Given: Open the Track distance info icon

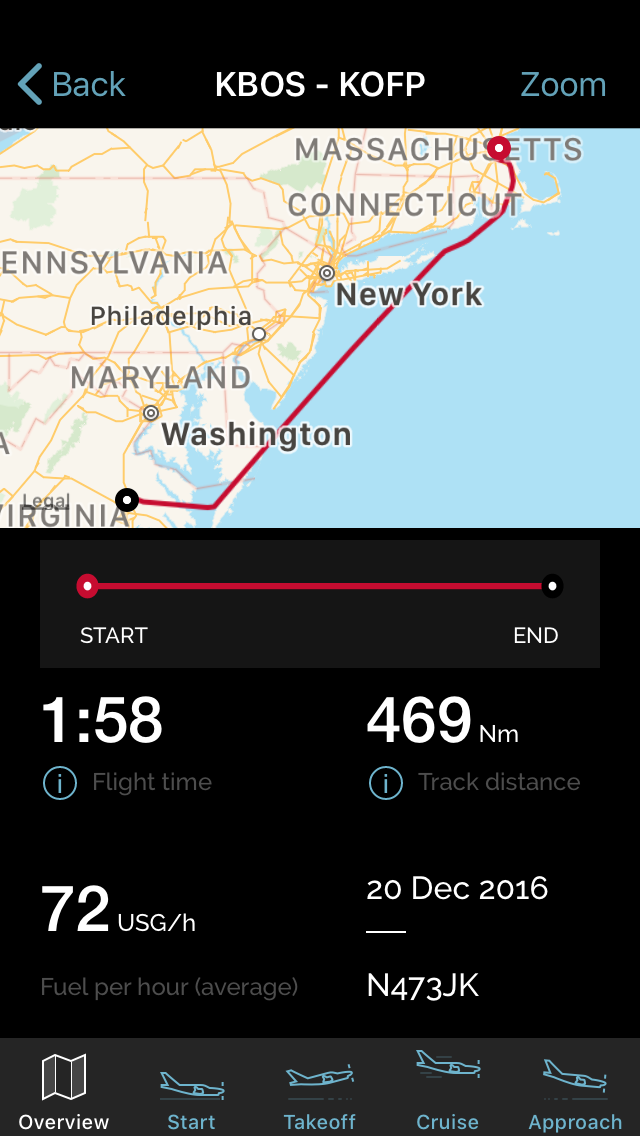Looking at the screenshot, I should pyautogui.click(x=386, y=783).
